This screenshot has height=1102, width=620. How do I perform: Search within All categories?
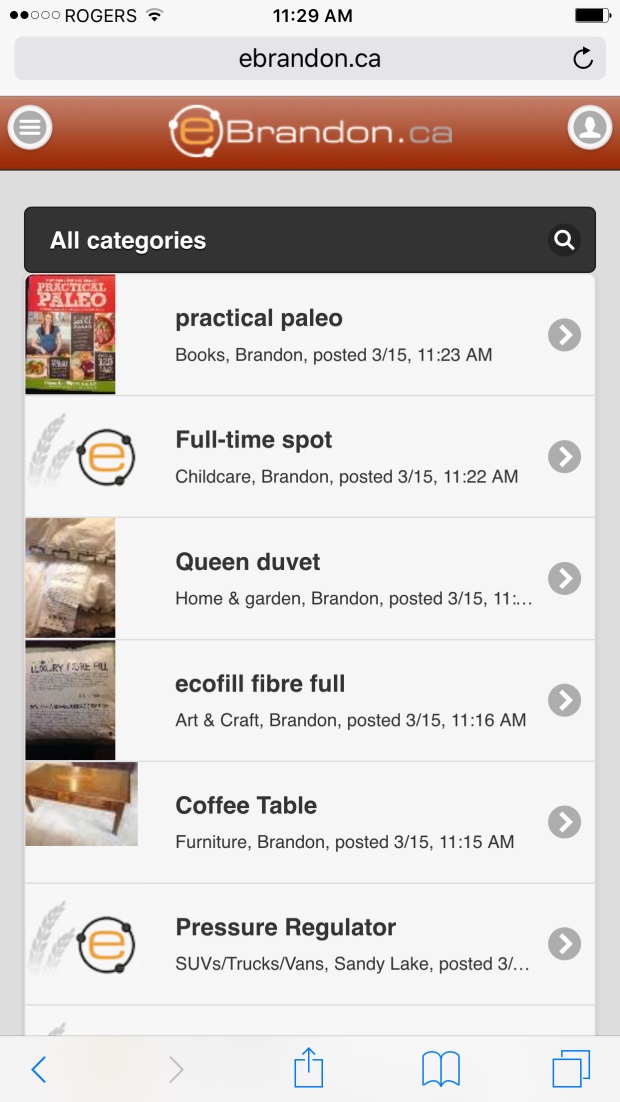click(x=564, y=240)
